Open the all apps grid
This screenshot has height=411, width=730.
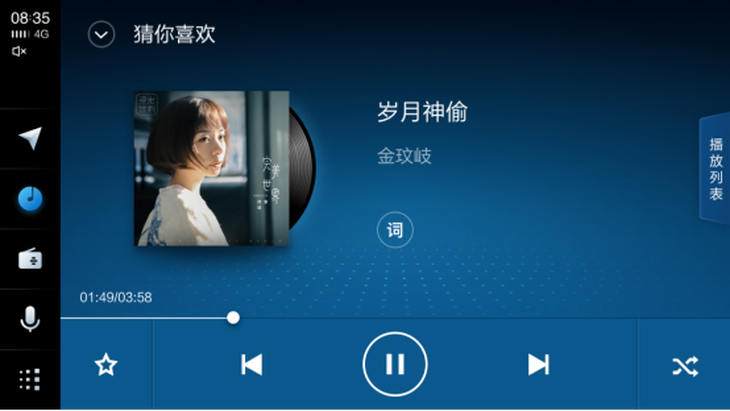click(x=30, y=379)
